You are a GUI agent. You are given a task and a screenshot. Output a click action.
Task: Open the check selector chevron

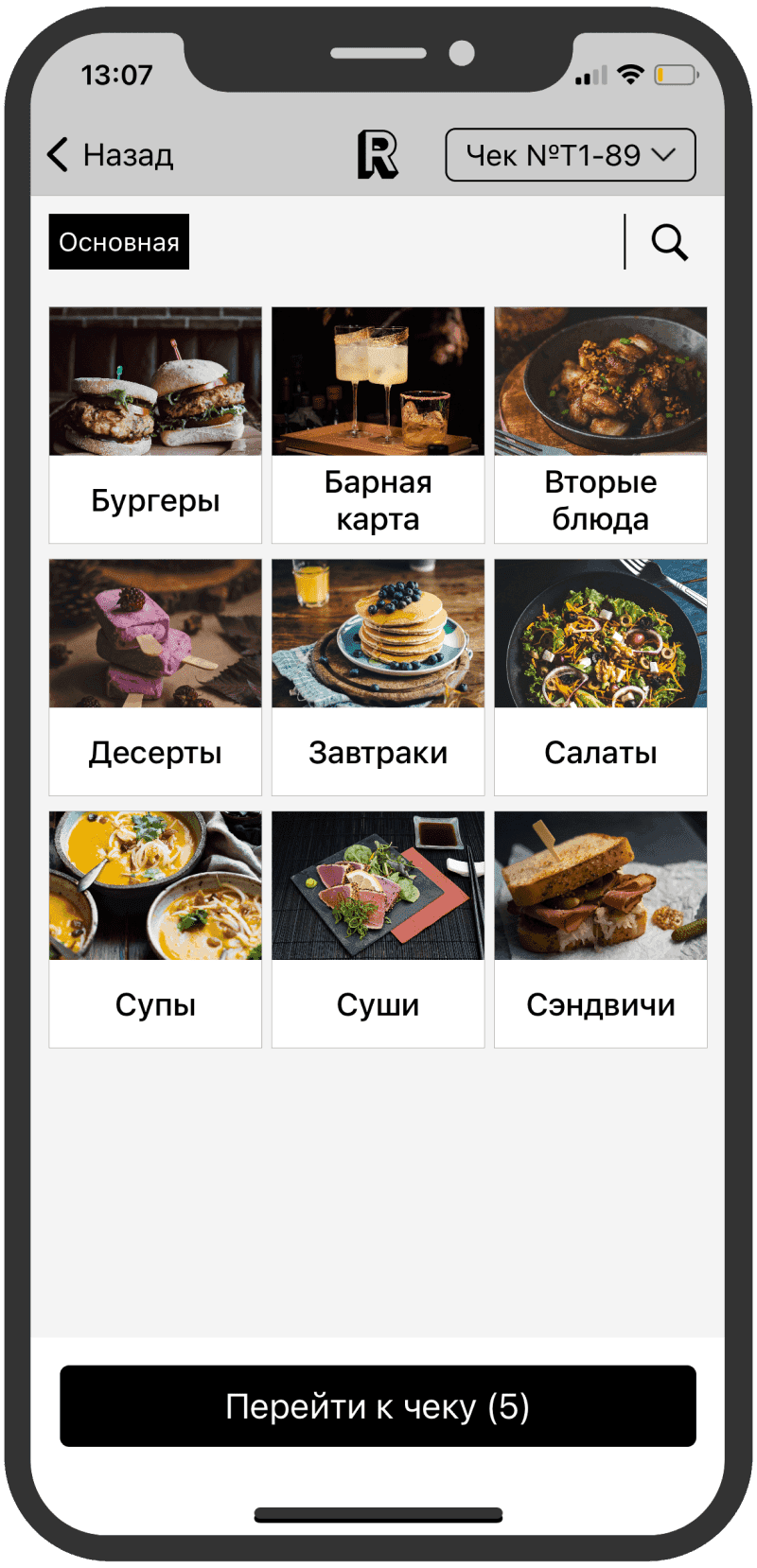(665, 153)
